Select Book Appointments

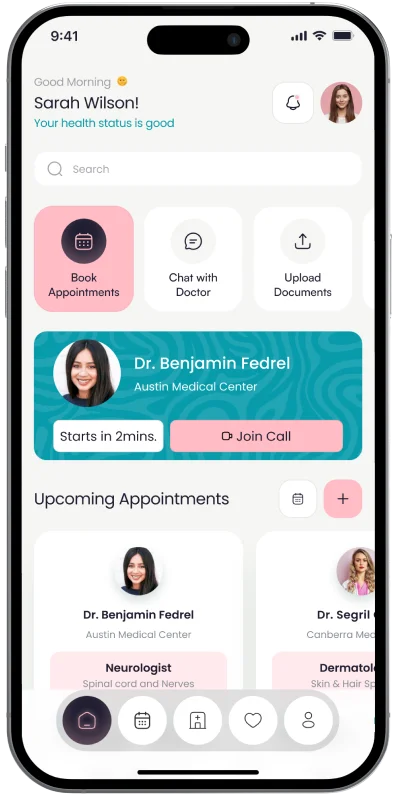[84, 258]
